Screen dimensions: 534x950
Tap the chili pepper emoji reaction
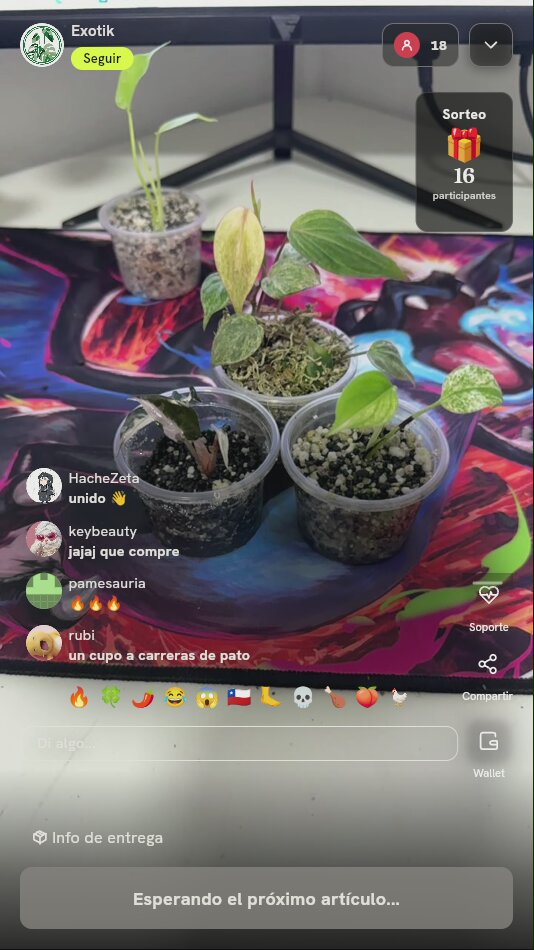point(143,697)
